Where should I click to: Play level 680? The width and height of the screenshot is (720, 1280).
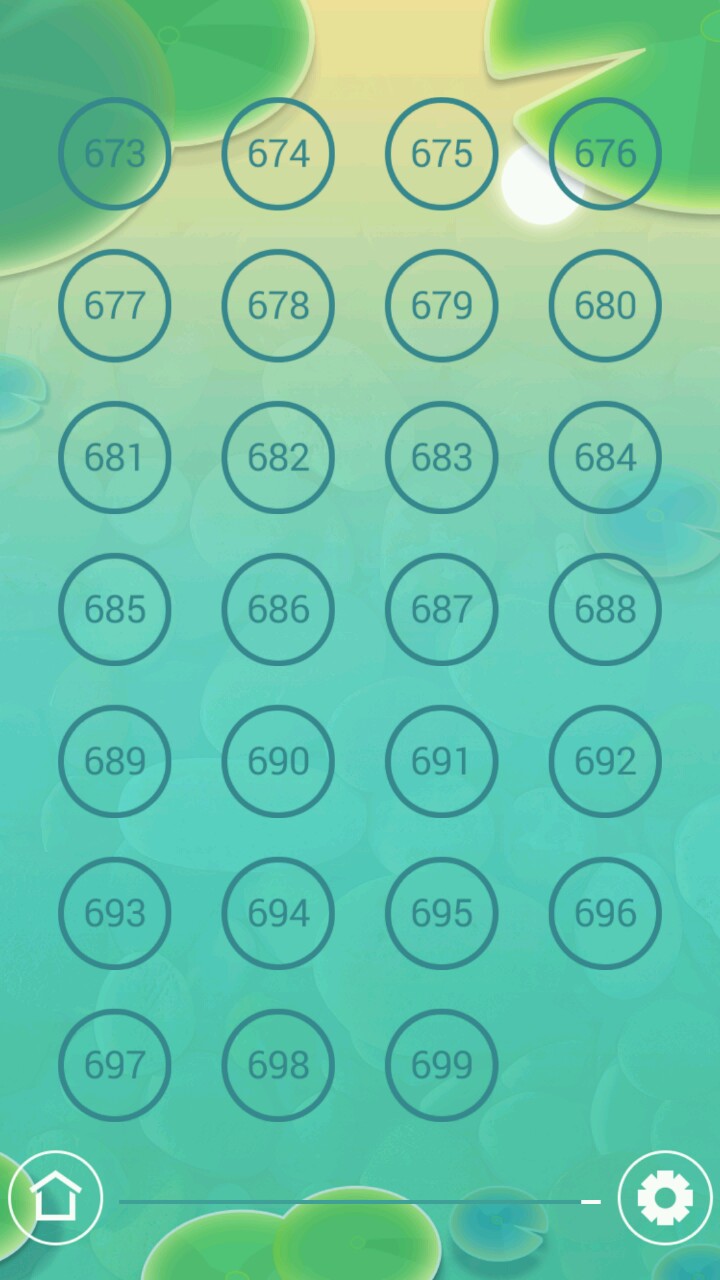605,306
